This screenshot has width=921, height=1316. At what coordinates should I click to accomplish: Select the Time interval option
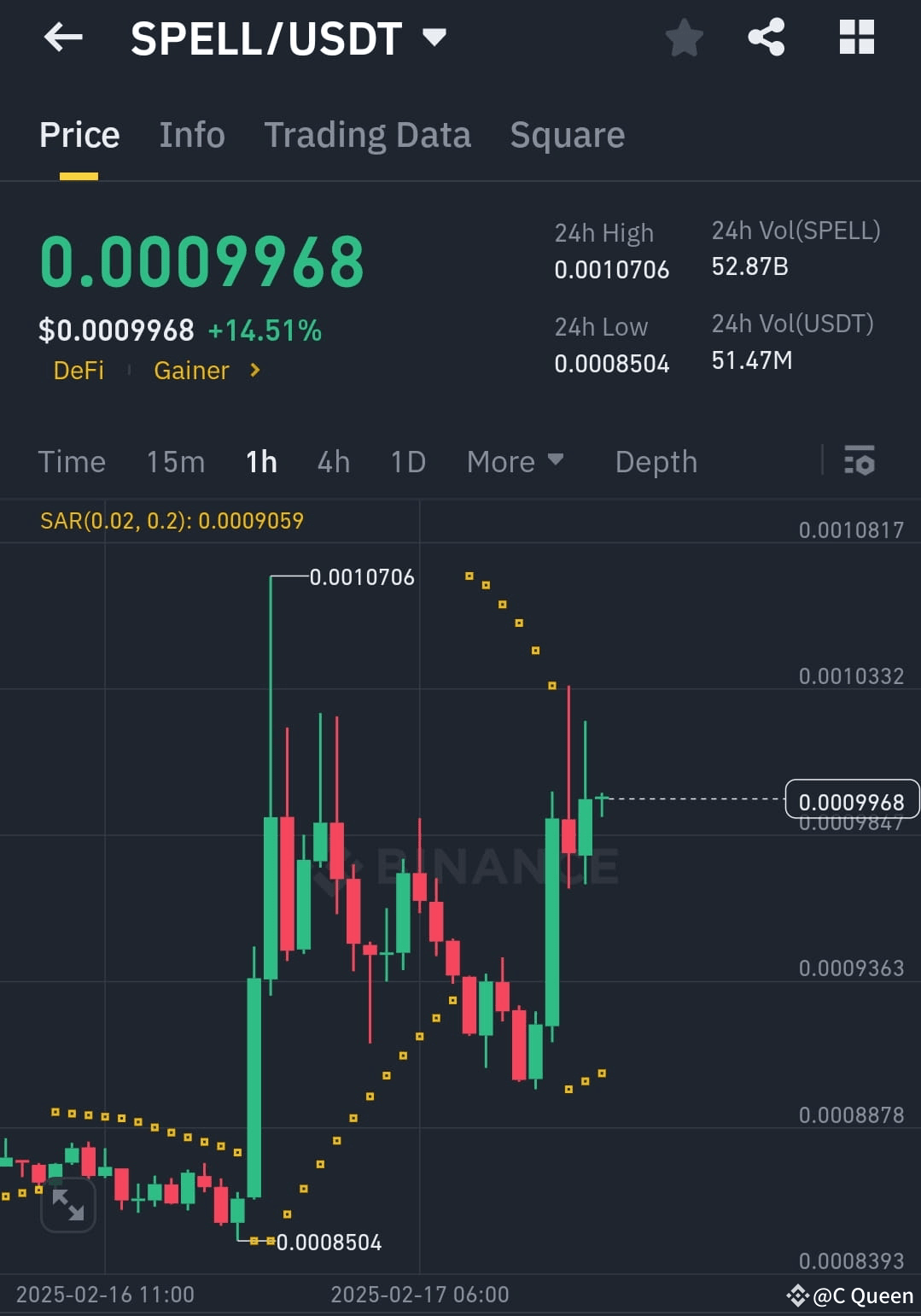pos(72,462)
